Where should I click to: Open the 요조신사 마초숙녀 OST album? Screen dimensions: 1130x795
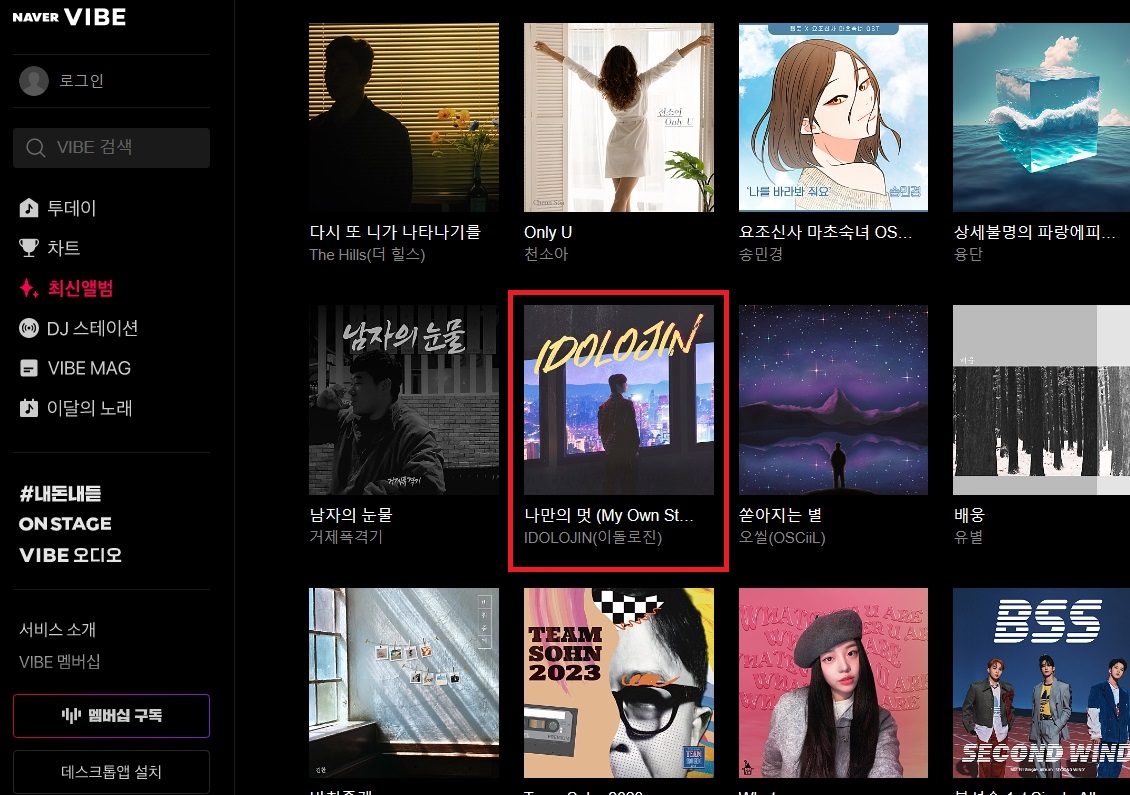point(832,117)
